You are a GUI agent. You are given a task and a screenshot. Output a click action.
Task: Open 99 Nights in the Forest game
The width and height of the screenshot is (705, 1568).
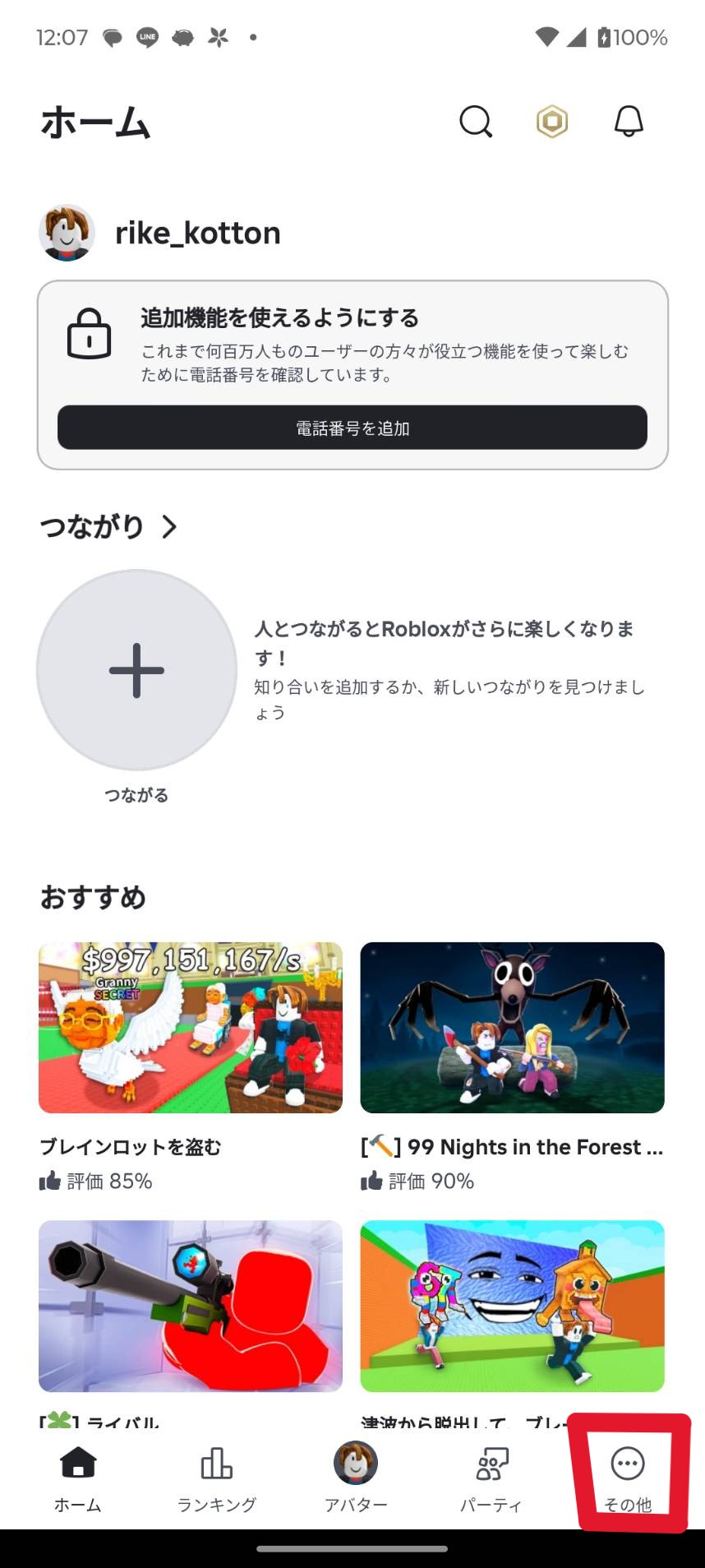[512, 1028]
